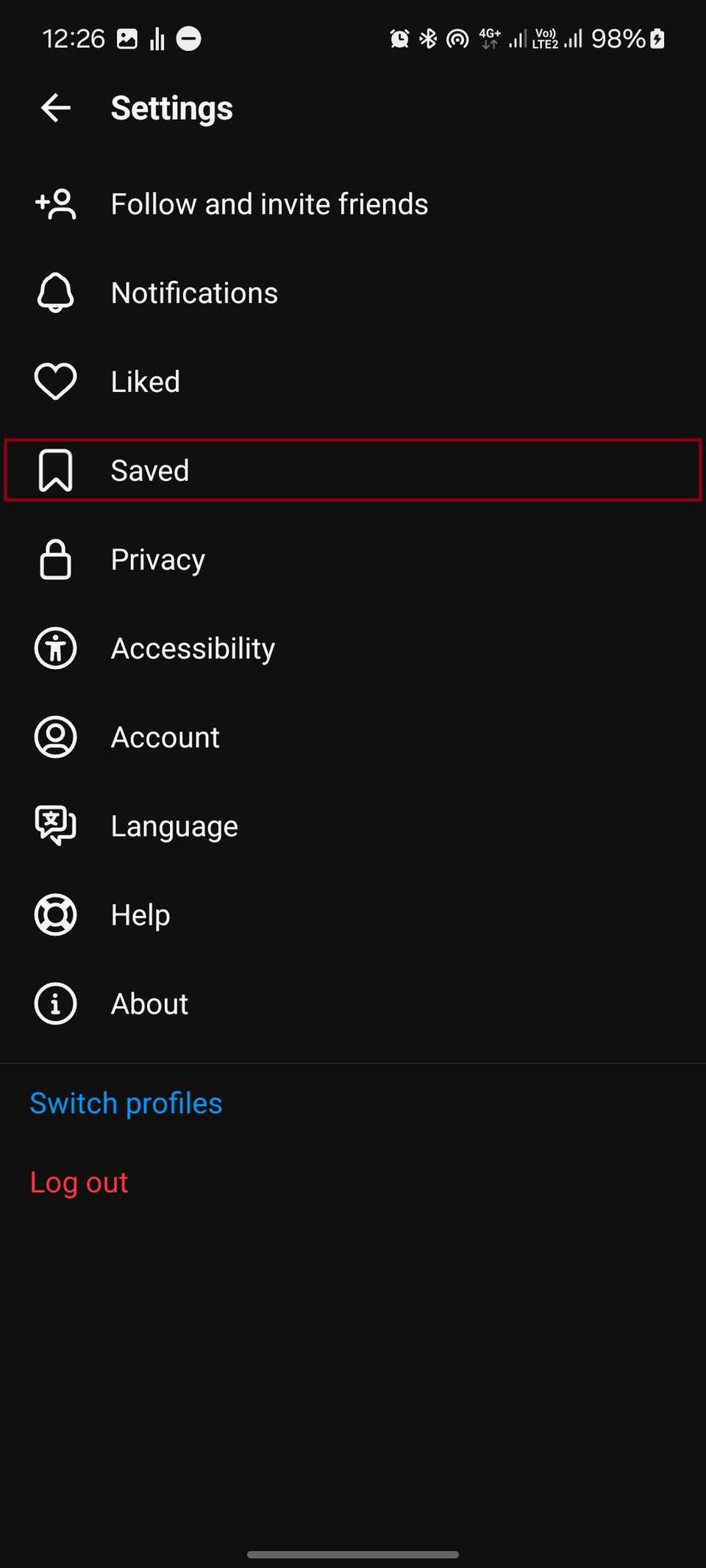Tap the Account row

[x=165, y=738]
